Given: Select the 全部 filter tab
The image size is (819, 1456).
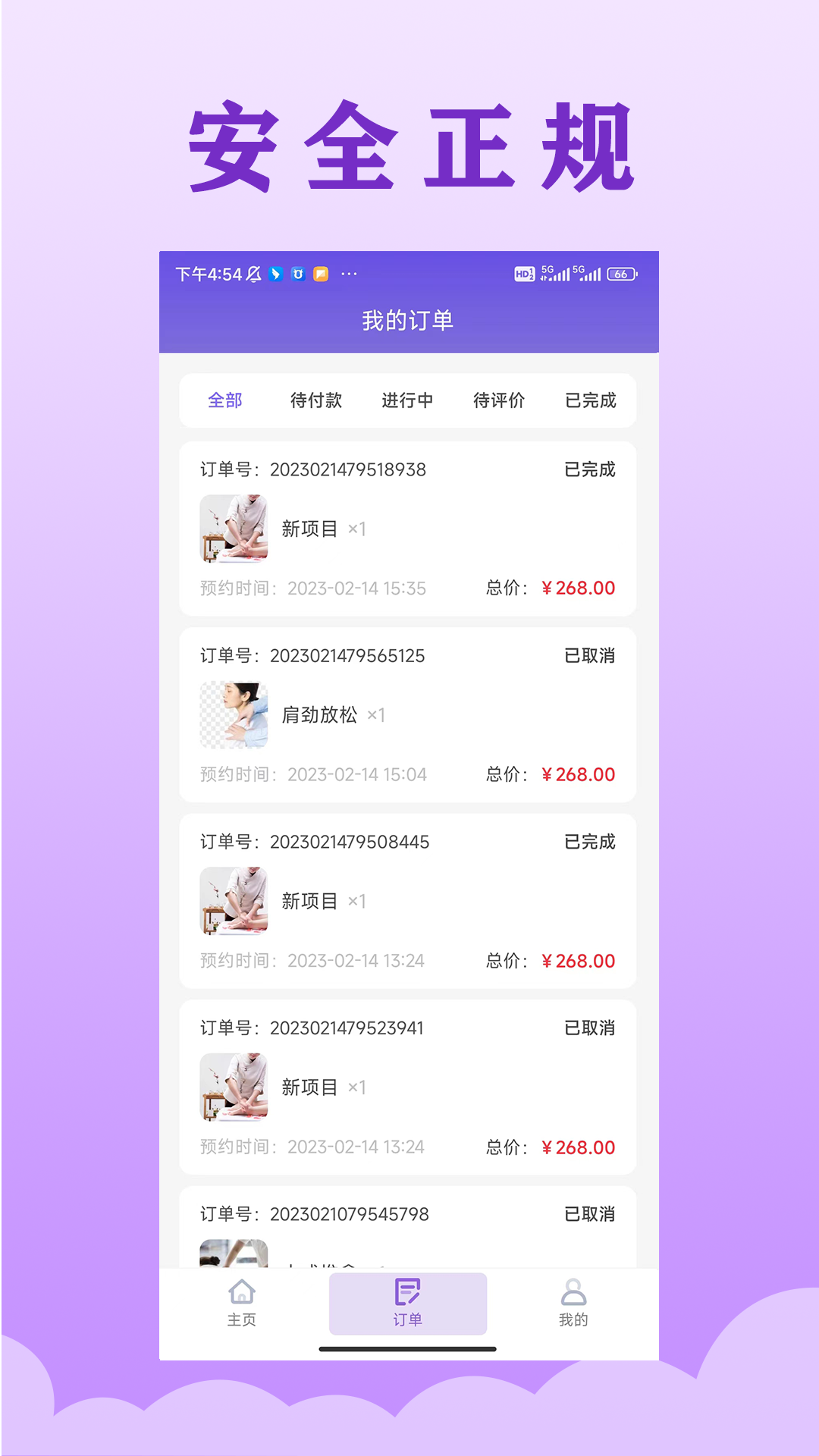Looking at the screenshot, I should click(x=224, y=400).
